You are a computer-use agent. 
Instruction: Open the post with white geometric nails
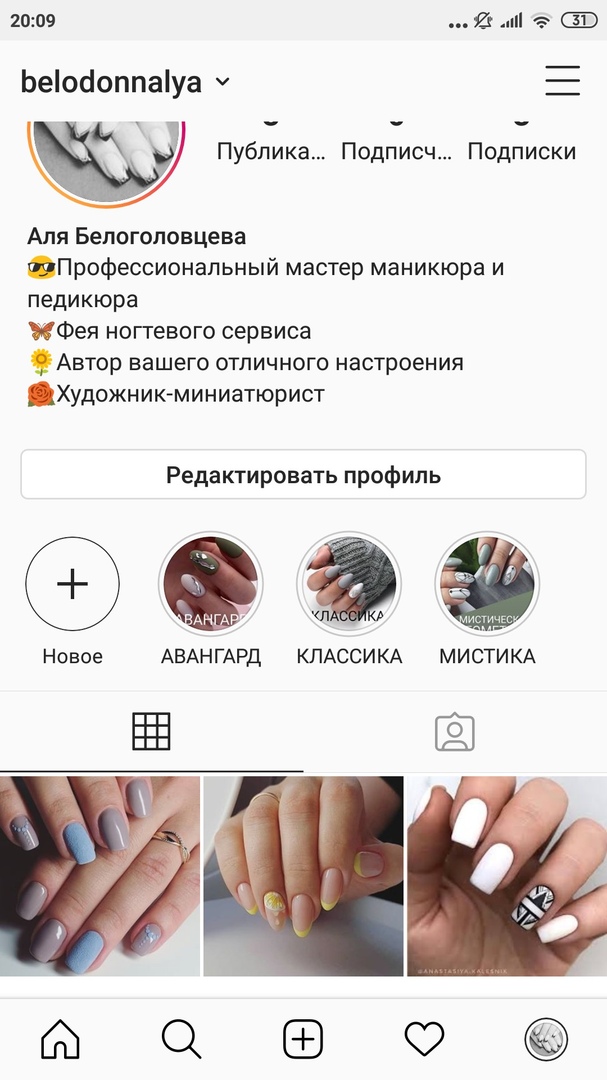[507, 876]
